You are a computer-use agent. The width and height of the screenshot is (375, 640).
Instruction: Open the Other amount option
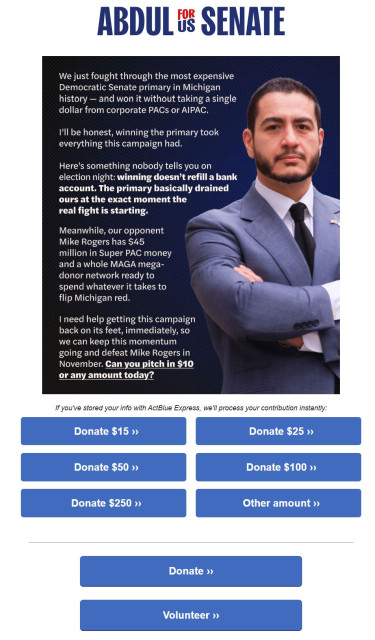click(x=278, y=503)
